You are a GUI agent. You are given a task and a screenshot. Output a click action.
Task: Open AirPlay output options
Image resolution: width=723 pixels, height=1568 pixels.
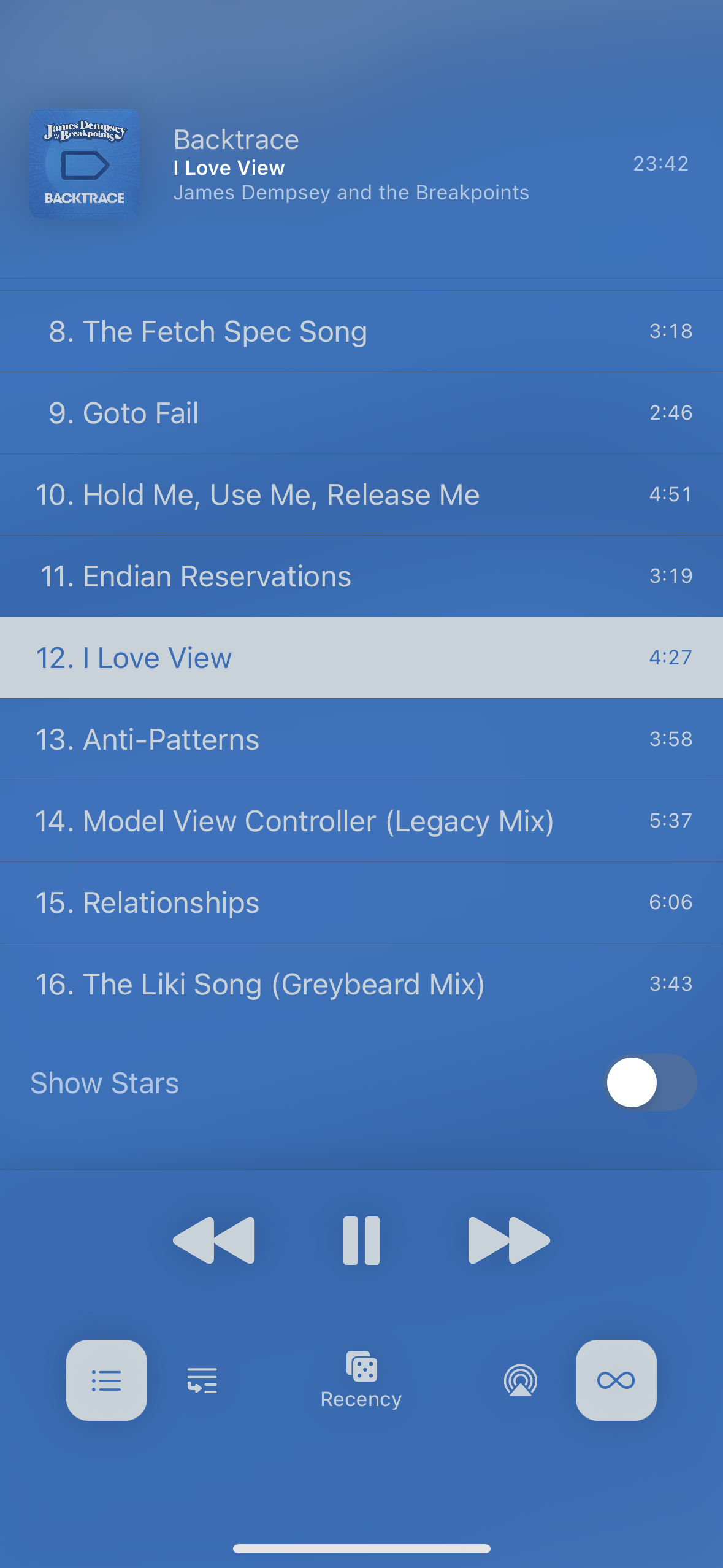[521, 1380]
